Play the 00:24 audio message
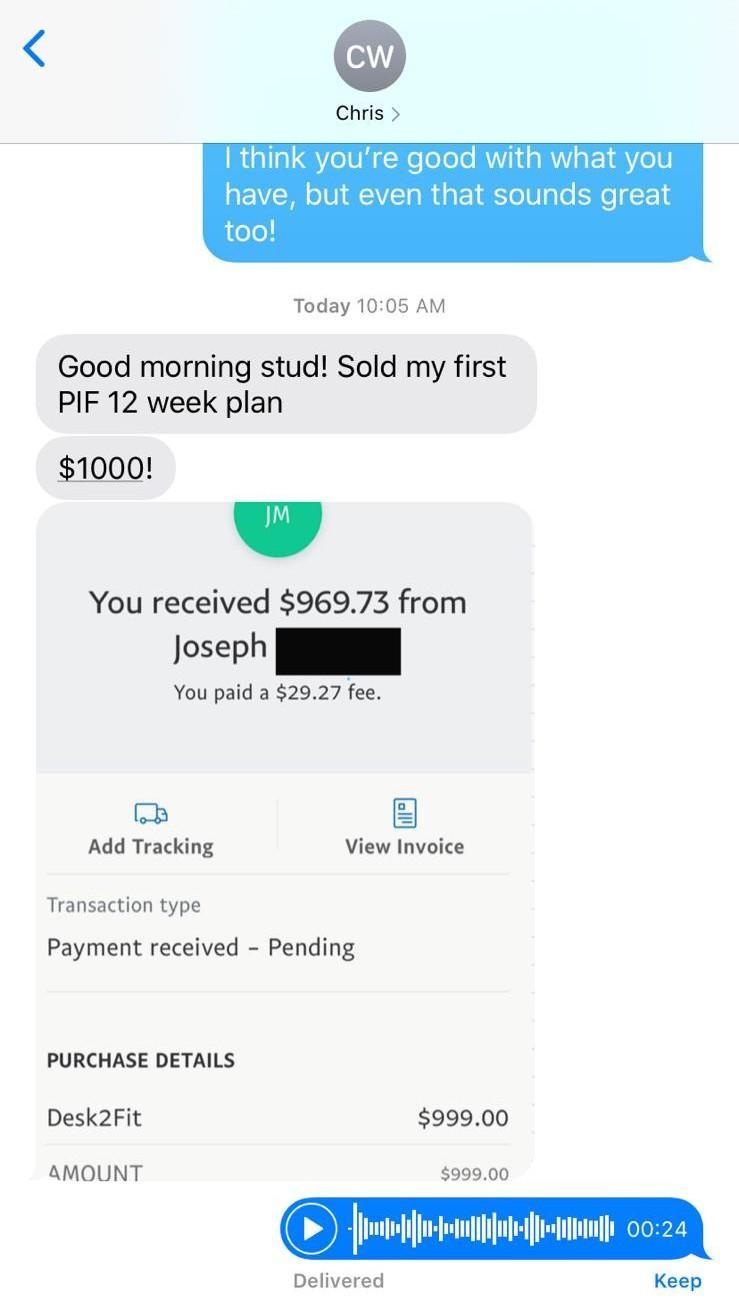Image resolution: width=739 pixels, height=1316 pixels. coord(313,1228)
